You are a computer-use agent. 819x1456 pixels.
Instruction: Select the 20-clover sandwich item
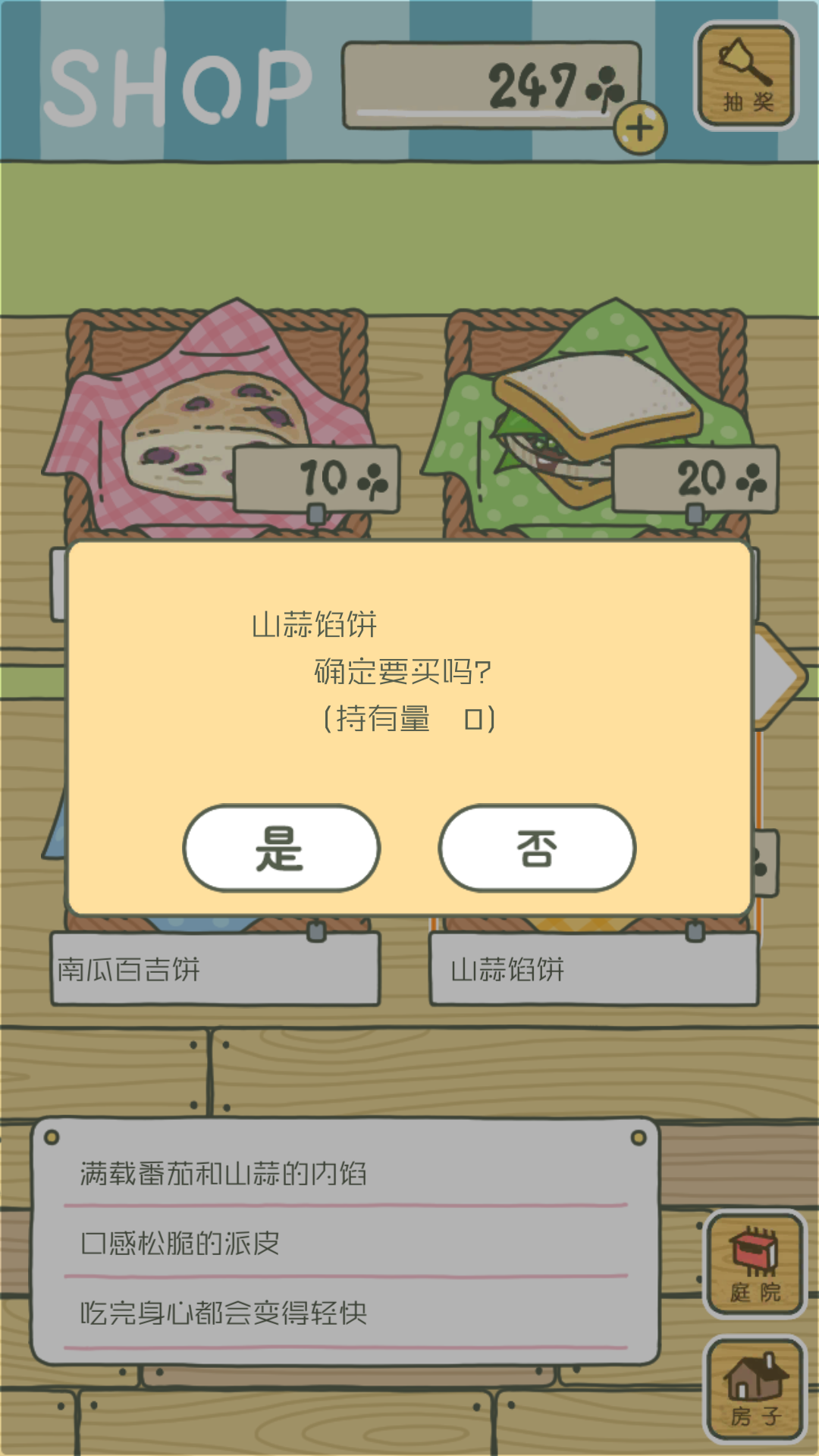point(595,425)
